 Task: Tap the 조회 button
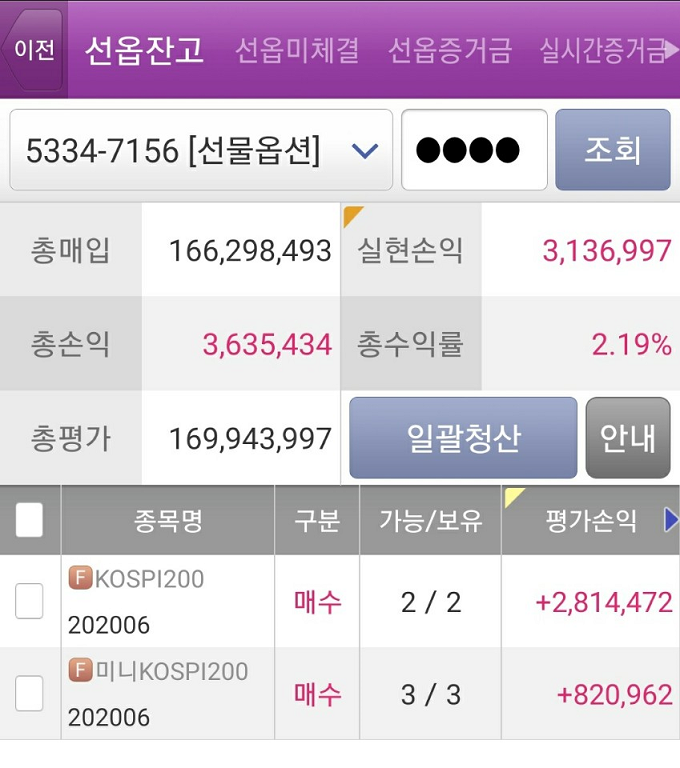click(x=612, y=150)
